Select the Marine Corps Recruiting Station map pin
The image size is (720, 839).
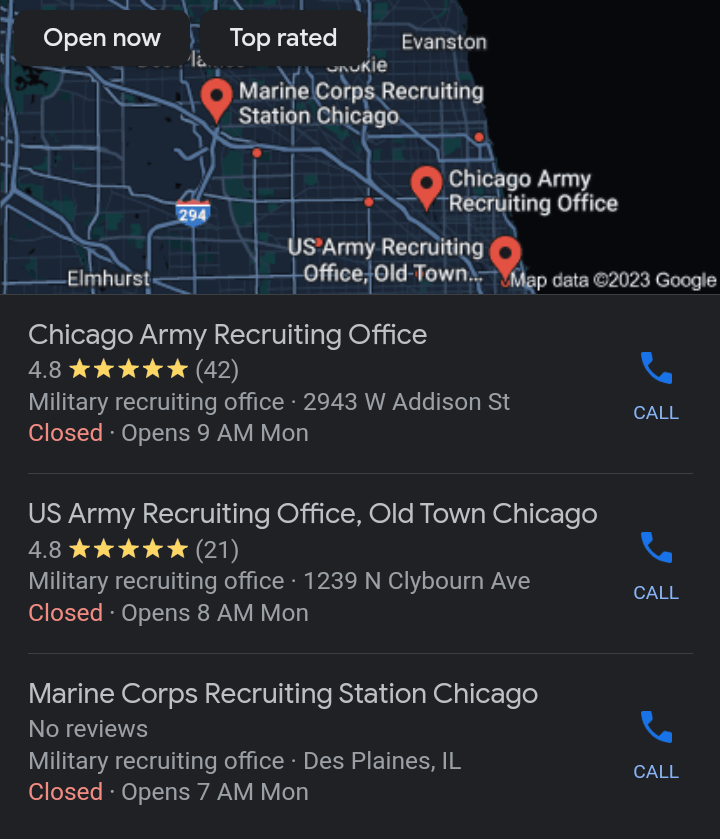217,99
